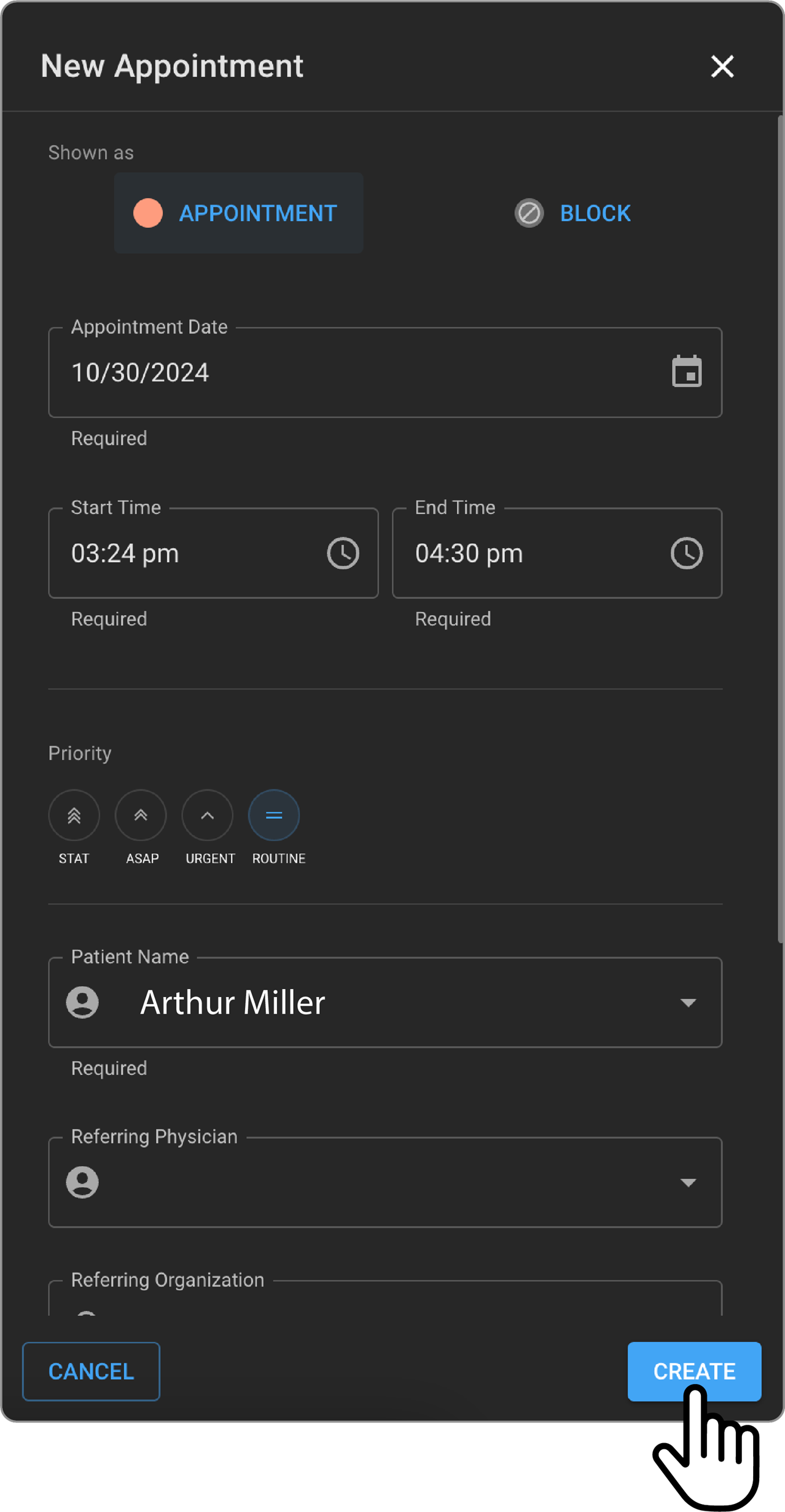Open the clock picker for Start Time
The image size is (785, 1512).
tap(343, 553)
